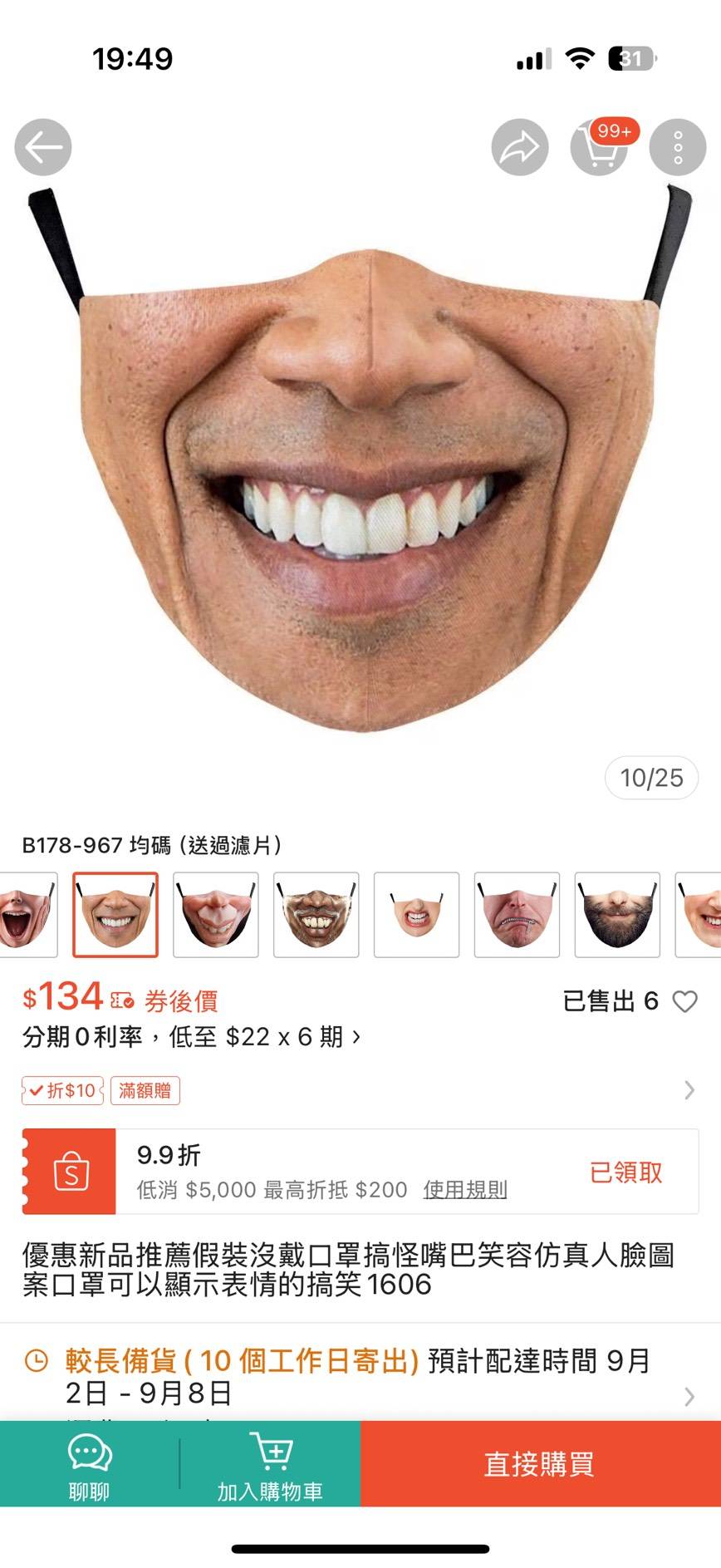Screen dimensions: 721x1568
Task: Select the dark-skinned grin mask variant
Action: (x=316, y=914)
